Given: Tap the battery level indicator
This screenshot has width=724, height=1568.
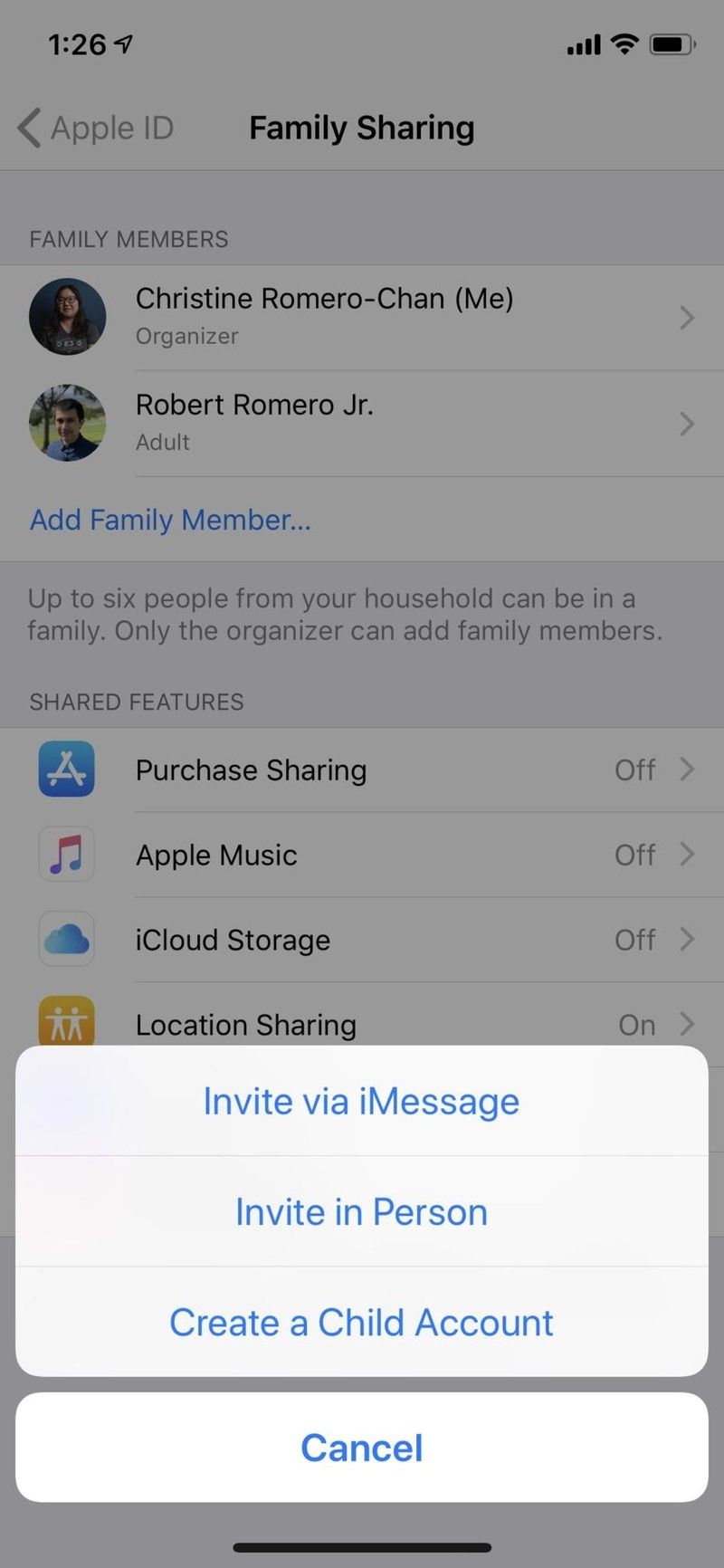Looking at the screenshot, I should (x=673, y=44).
